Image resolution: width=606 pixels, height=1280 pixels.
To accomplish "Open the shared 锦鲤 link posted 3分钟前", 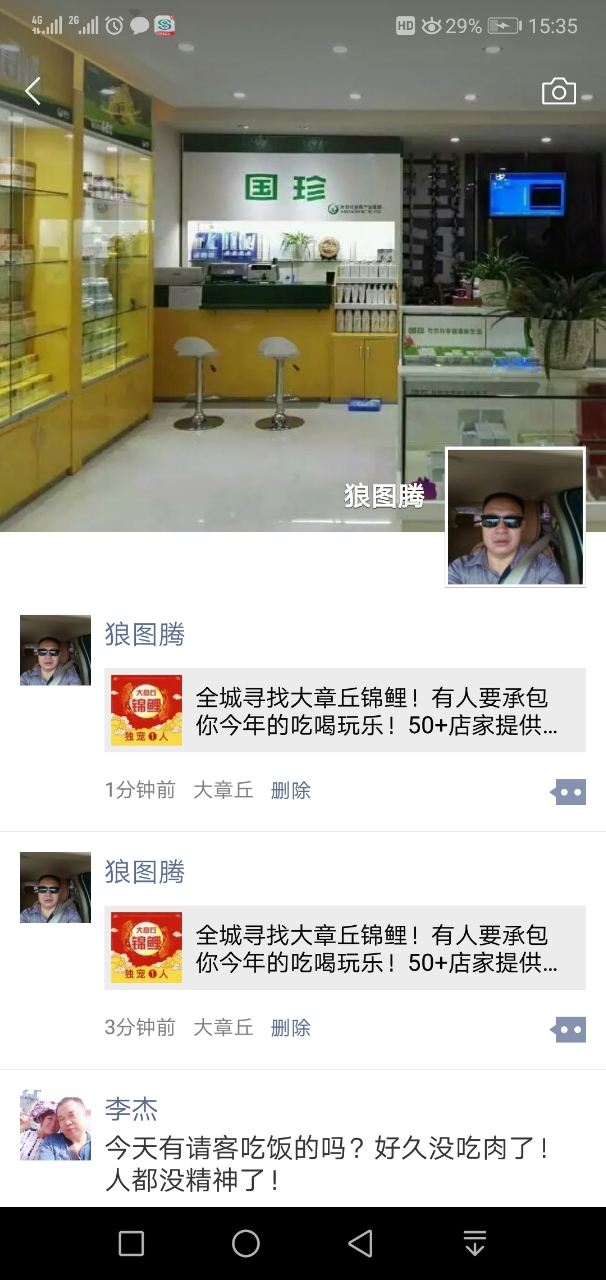I will [345, 948].
